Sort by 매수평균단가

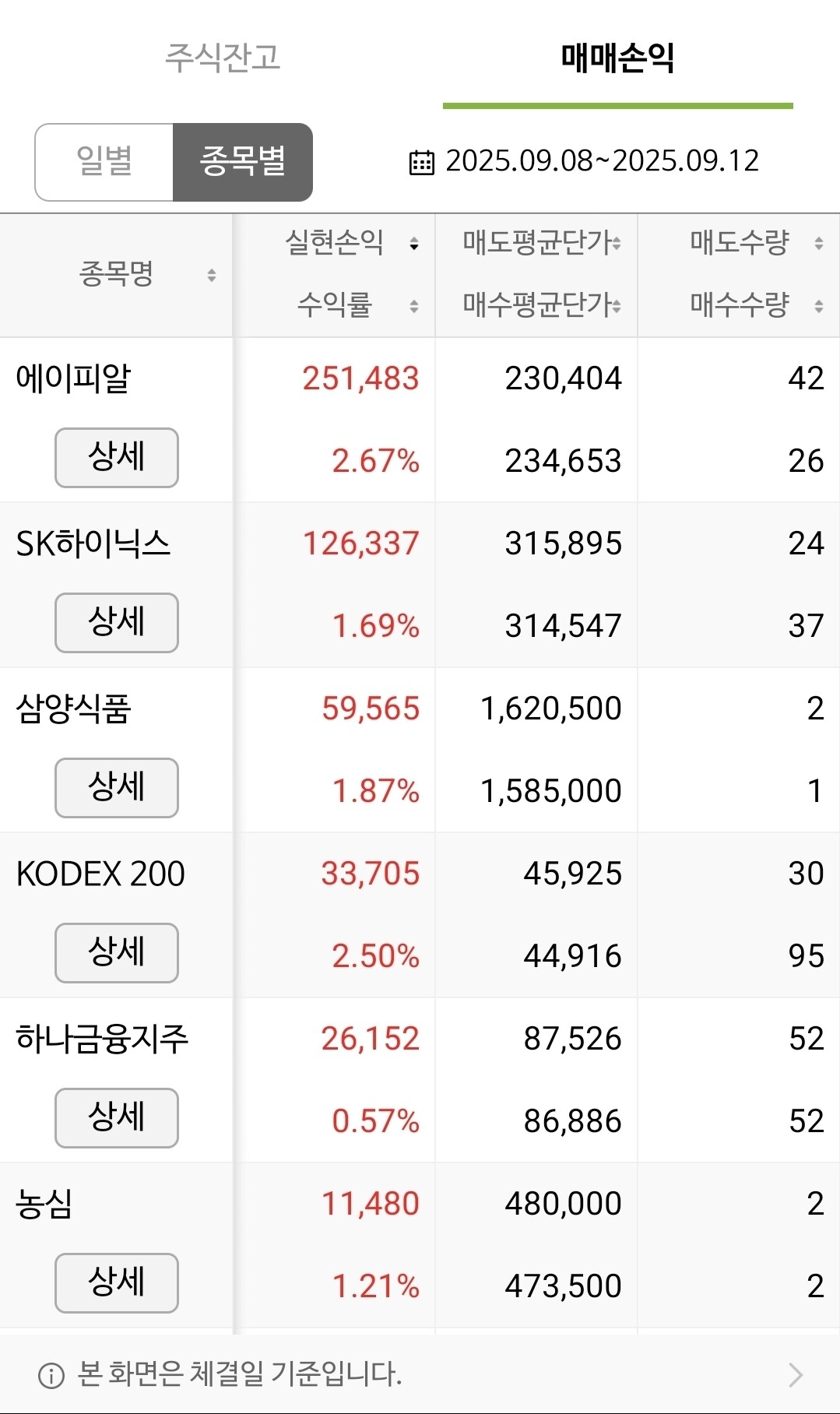542,304
